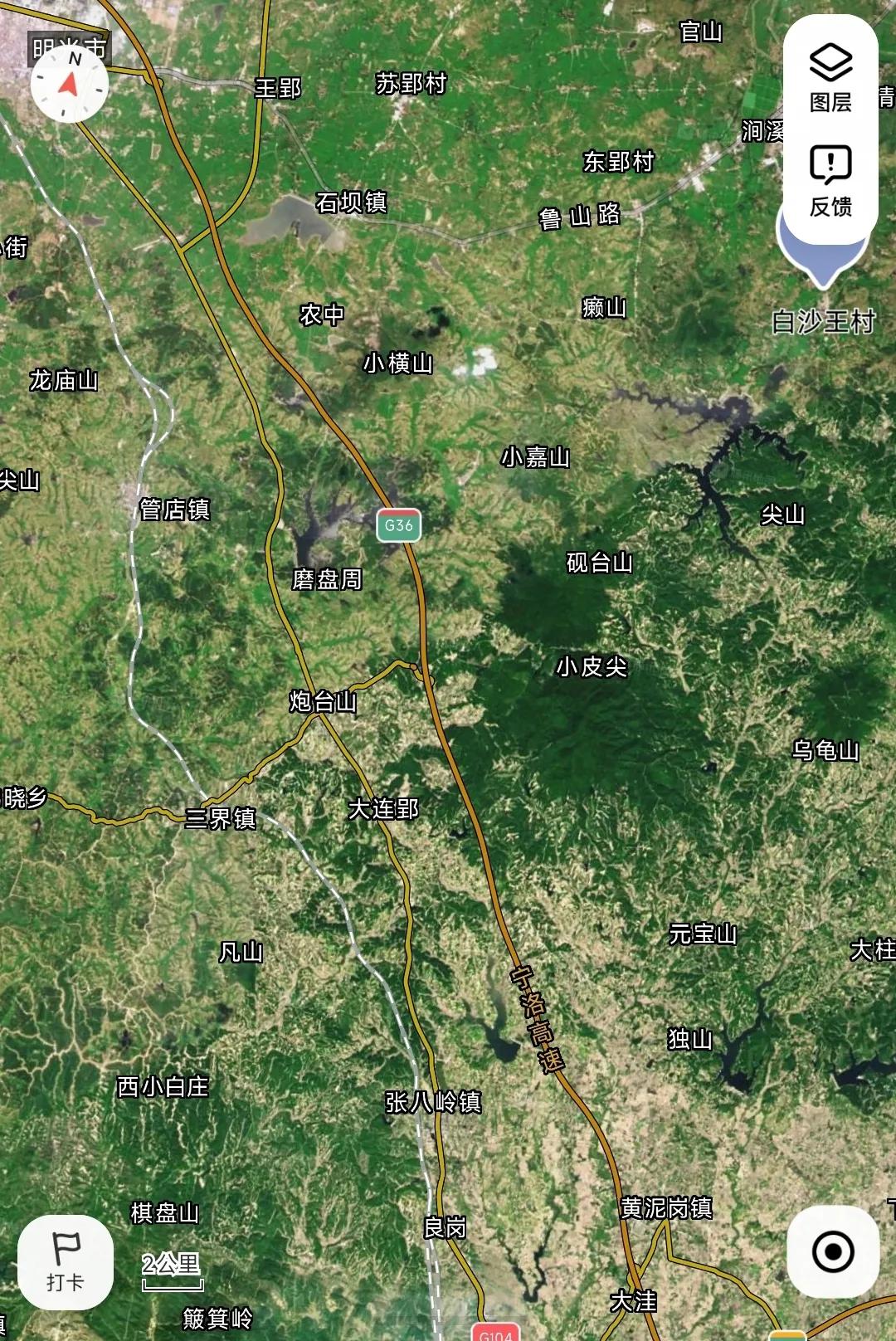Viewport: 896px width, 1341px height.
Task: Recenter map on current location
Action: (833, 1251)
